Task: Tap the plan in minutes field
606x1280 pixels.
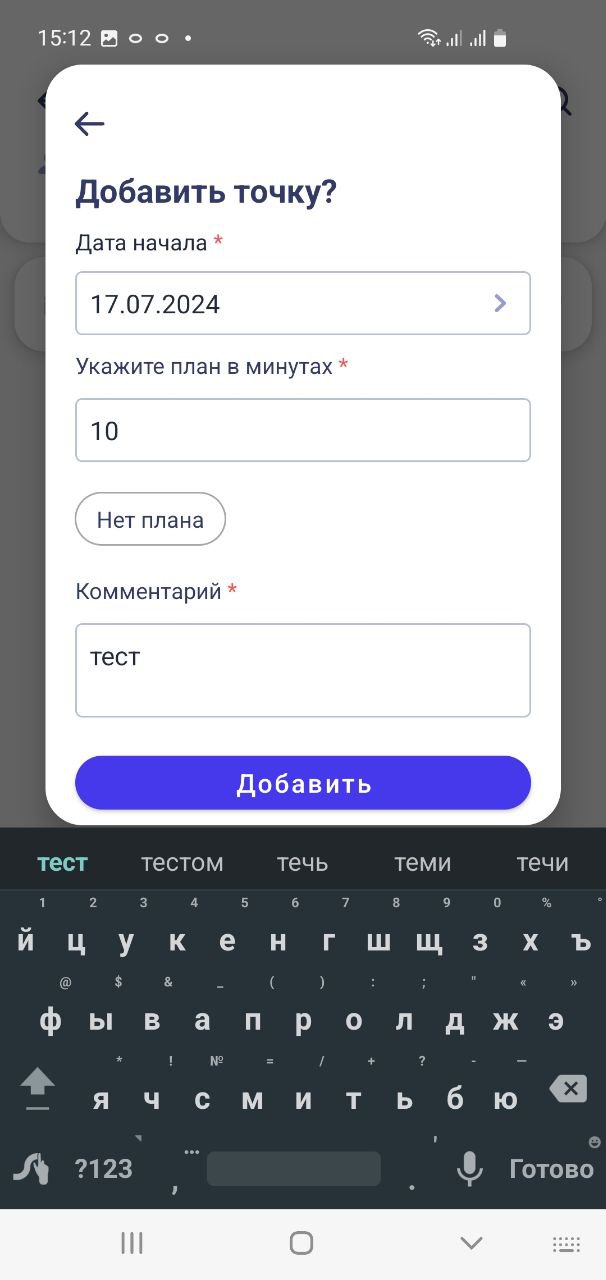Action: click(x=303, y=430)
